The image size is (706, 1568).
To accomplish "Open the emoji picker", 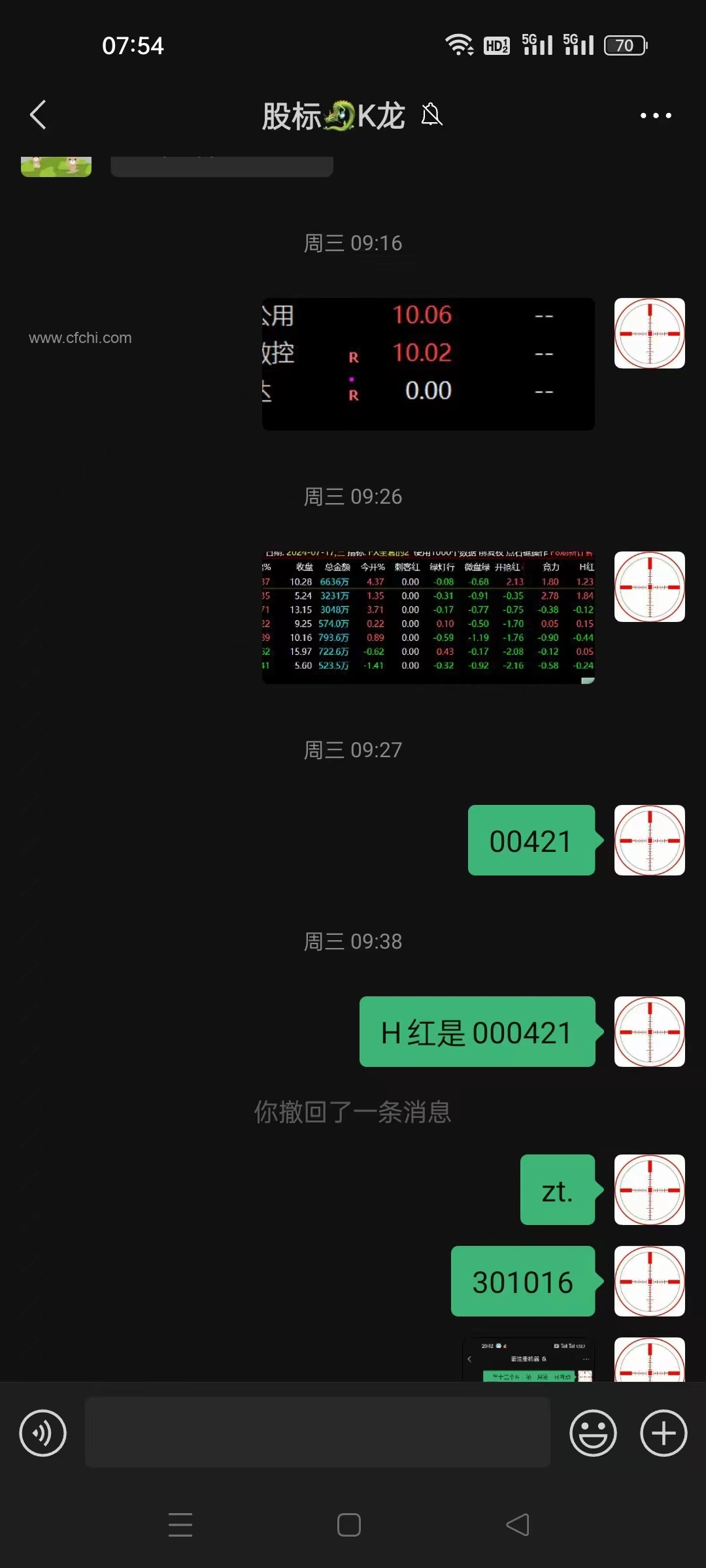I will tap(593, 1433).
